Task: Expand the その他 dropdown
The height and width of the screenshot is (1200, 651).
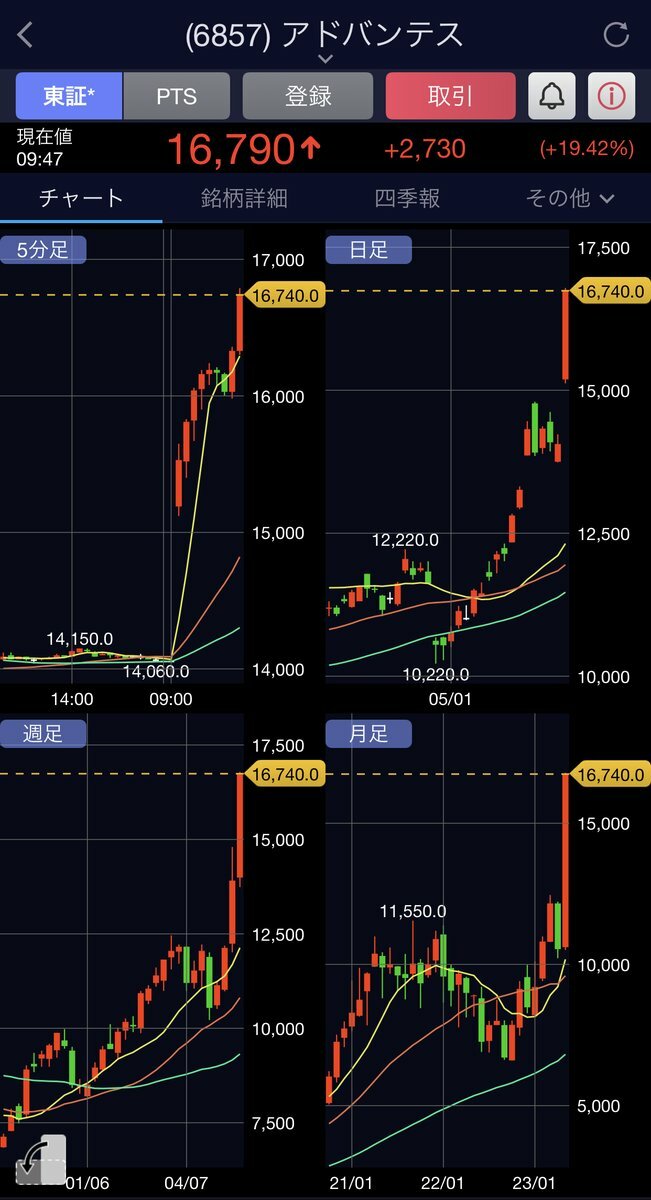Action: coord(570,198)
